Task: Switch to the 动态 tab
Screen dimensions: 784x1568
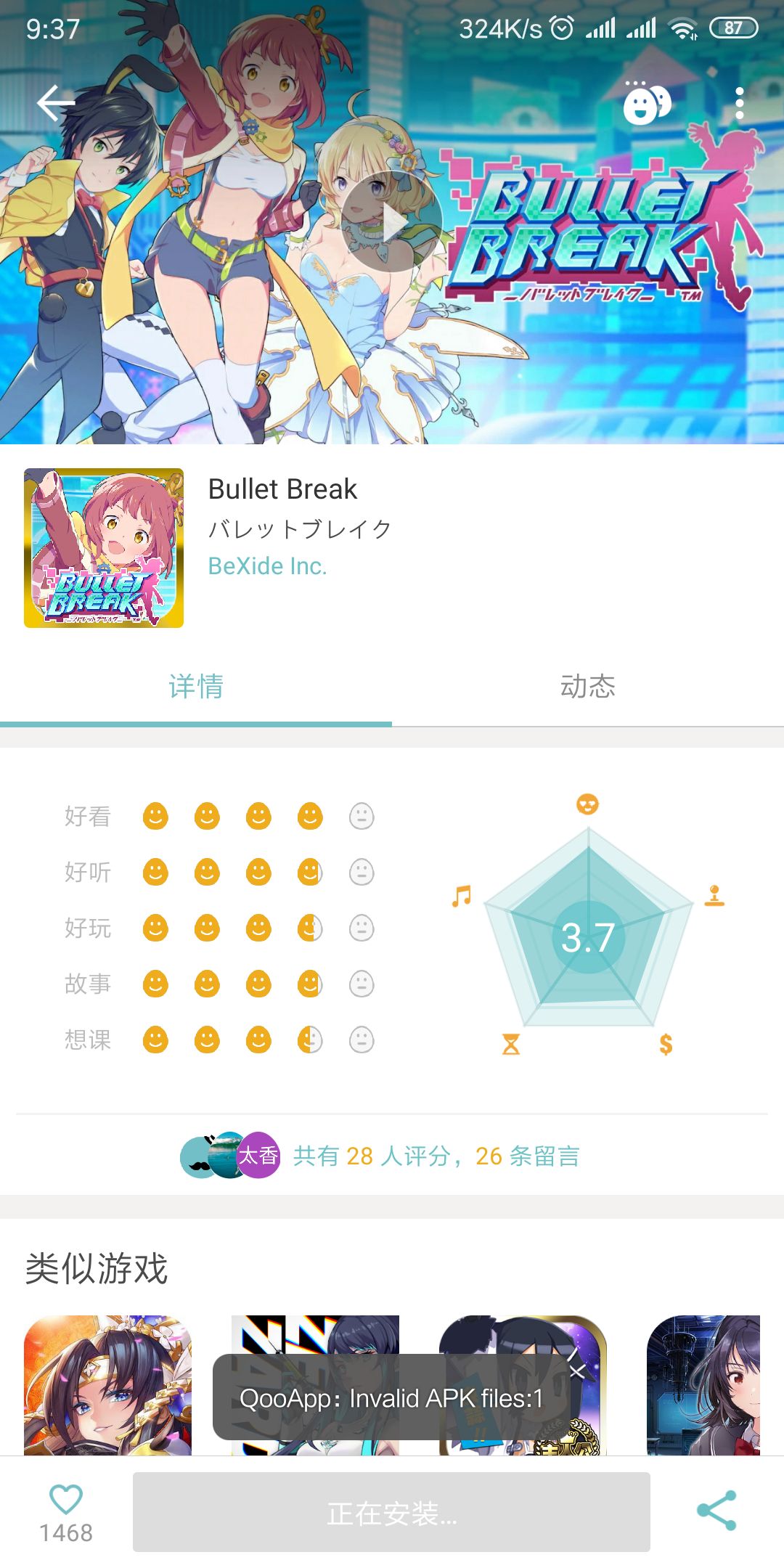Action: pos(587,687)
